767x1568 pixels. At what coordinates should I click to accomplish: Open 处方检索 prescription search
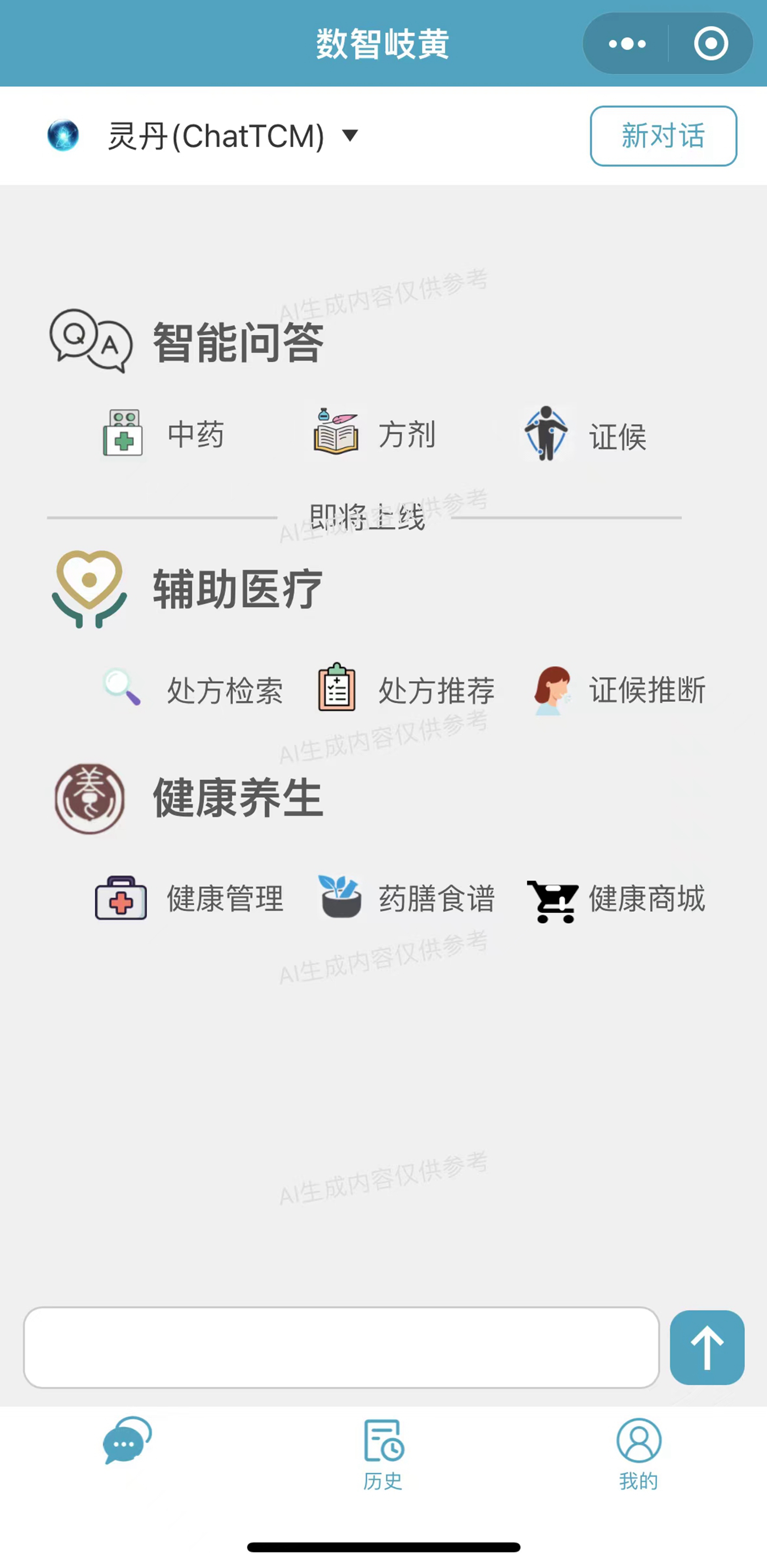click(192, 690)
